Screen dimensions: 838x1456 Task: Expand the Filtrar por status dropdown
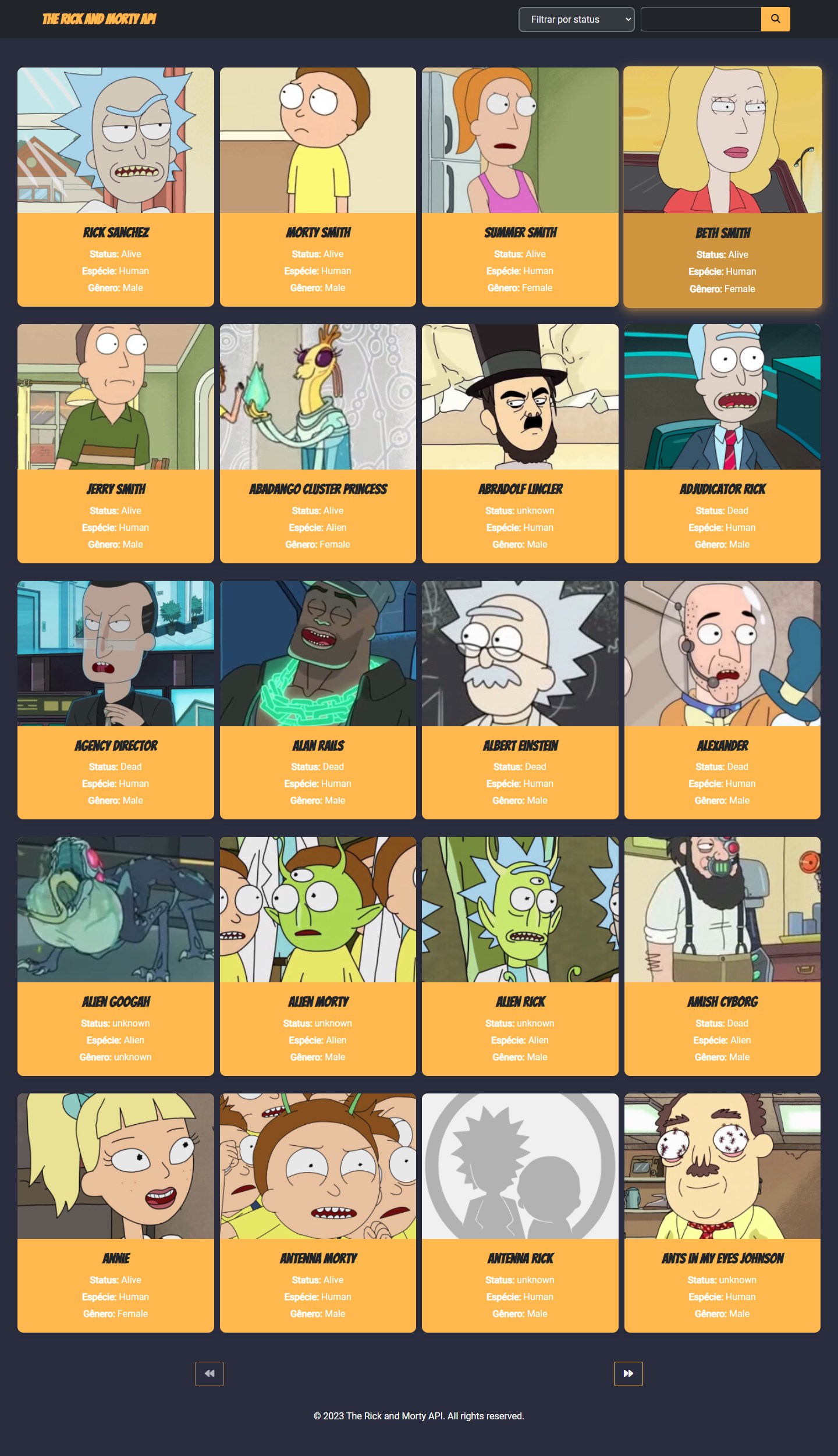click(576, 20)
